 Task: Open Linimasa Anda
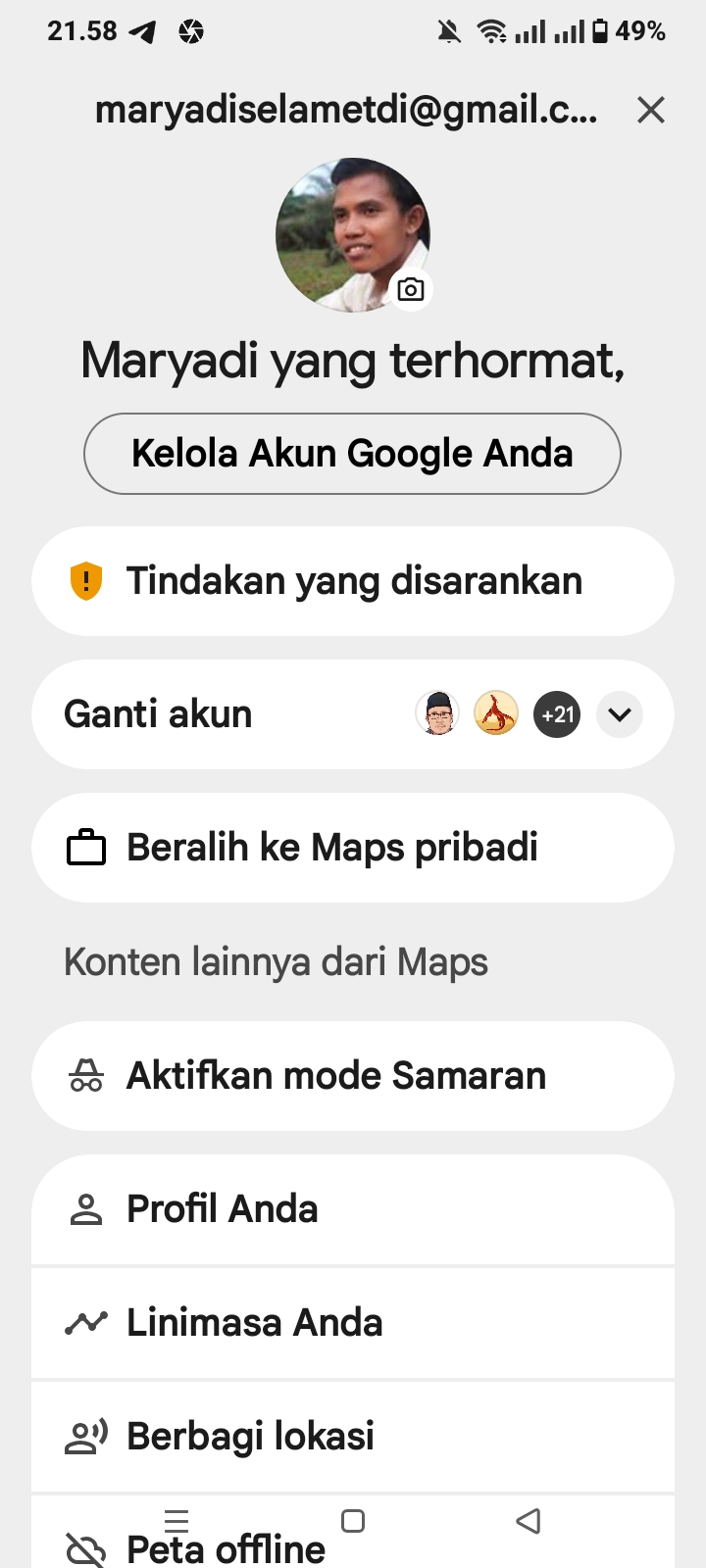tap(352, 1323)
